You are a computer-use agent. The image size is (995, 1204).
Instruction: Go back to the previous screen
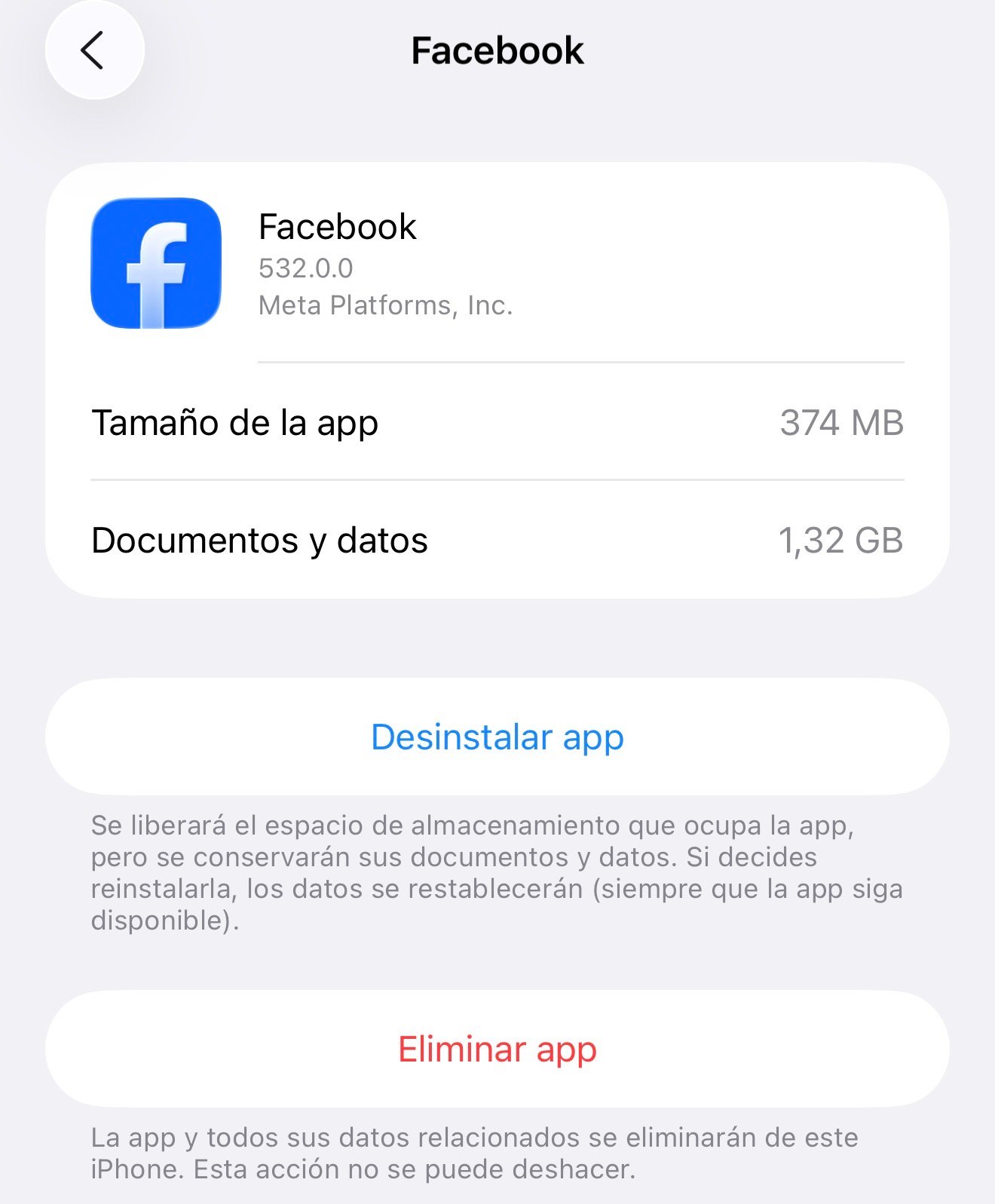[94, 51]
